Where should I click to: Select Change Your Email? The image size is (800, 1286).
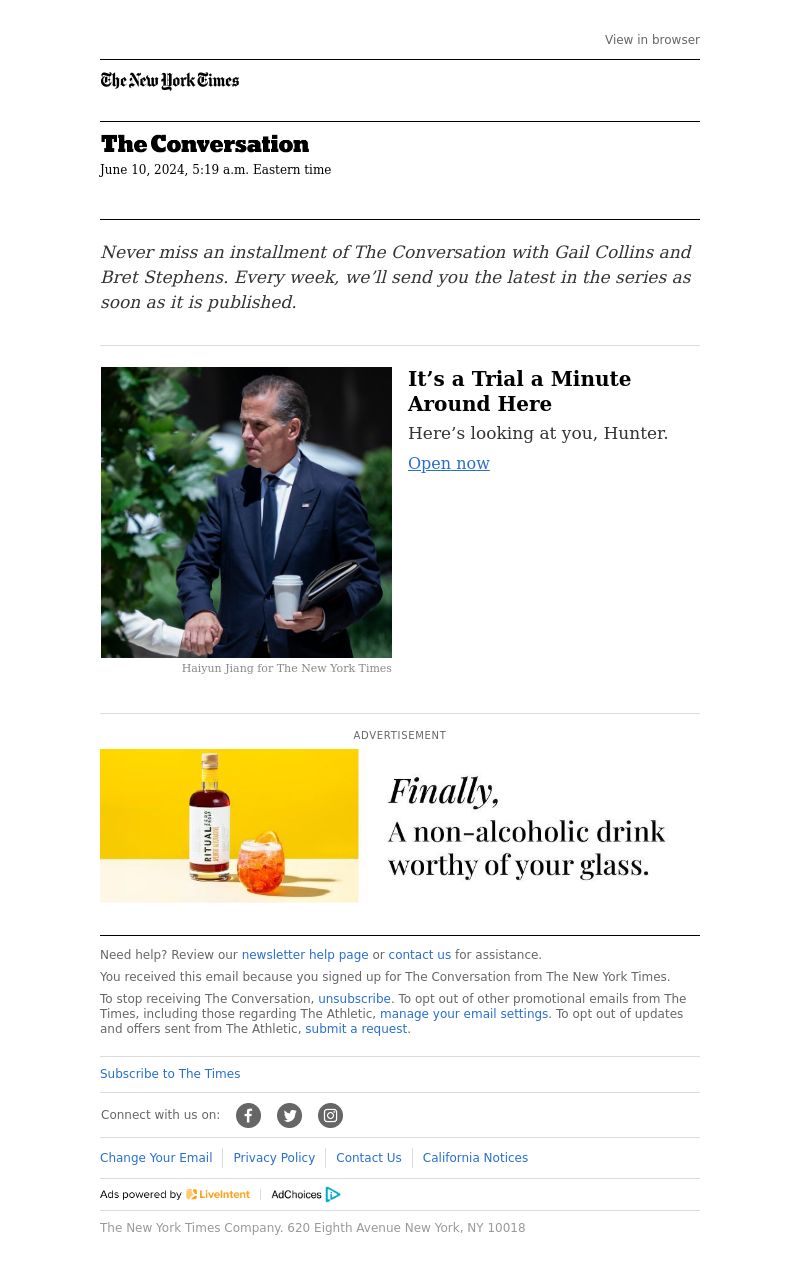tap(156, 1158)
